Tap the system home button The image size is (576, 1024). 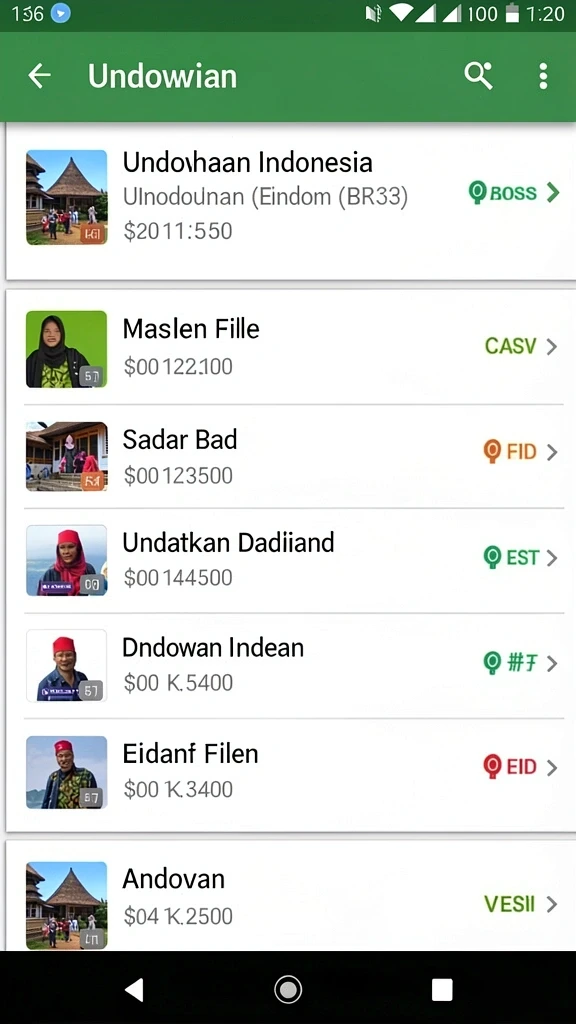[287, 989]
